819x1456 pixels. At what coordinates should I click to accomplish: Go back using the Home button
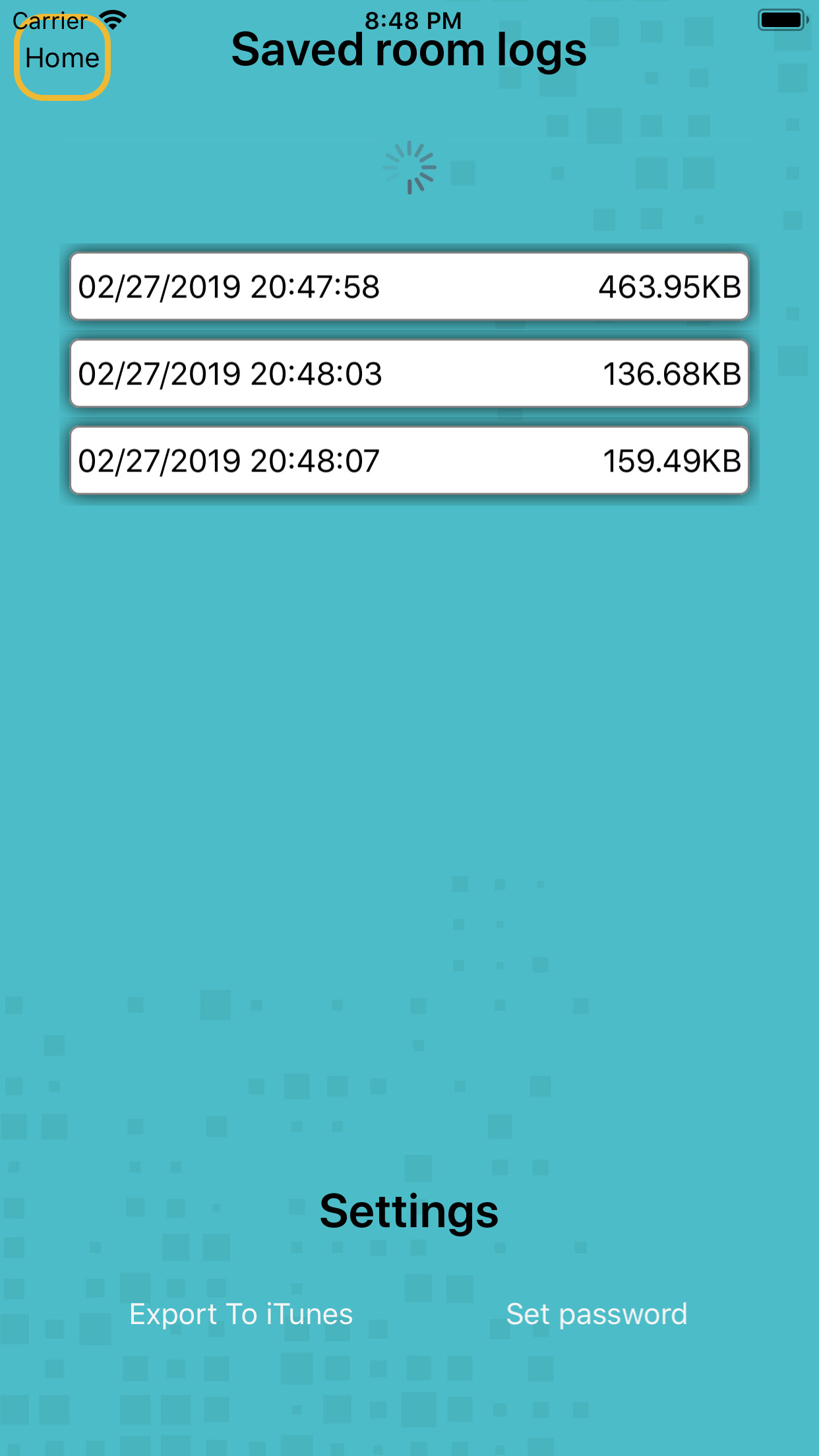[62, 58]
